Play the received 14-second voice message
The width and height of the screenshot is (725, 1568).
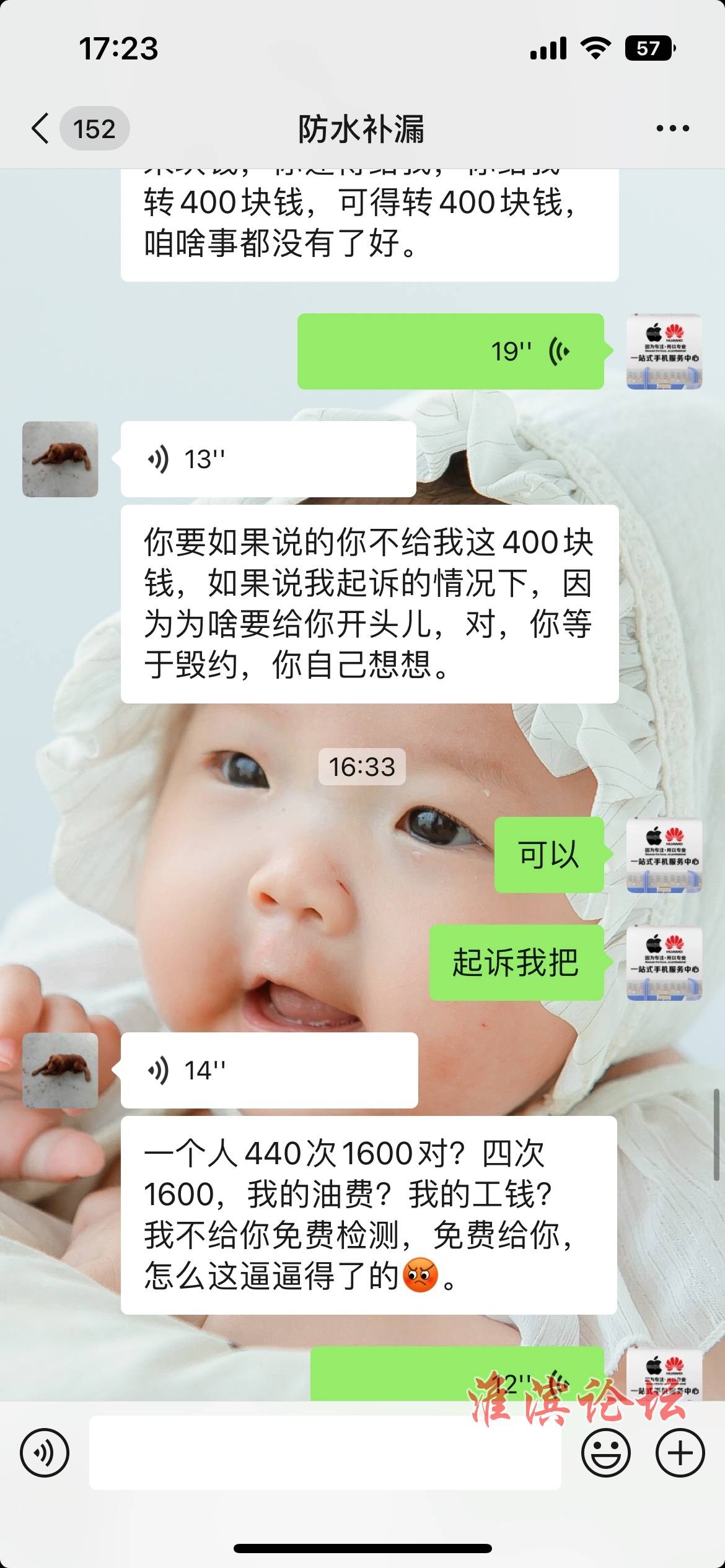click(269, 1070)
